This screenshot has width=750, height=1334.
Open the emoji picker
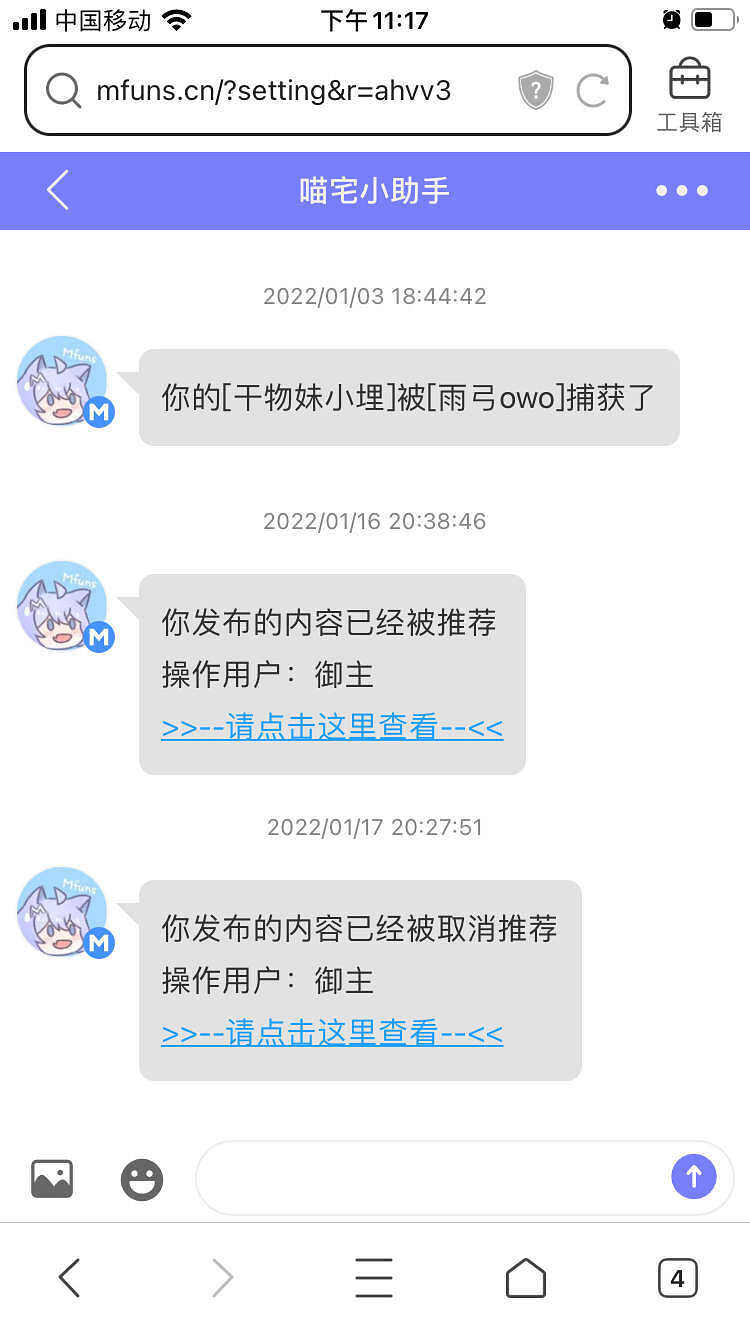pos(142,1179)
